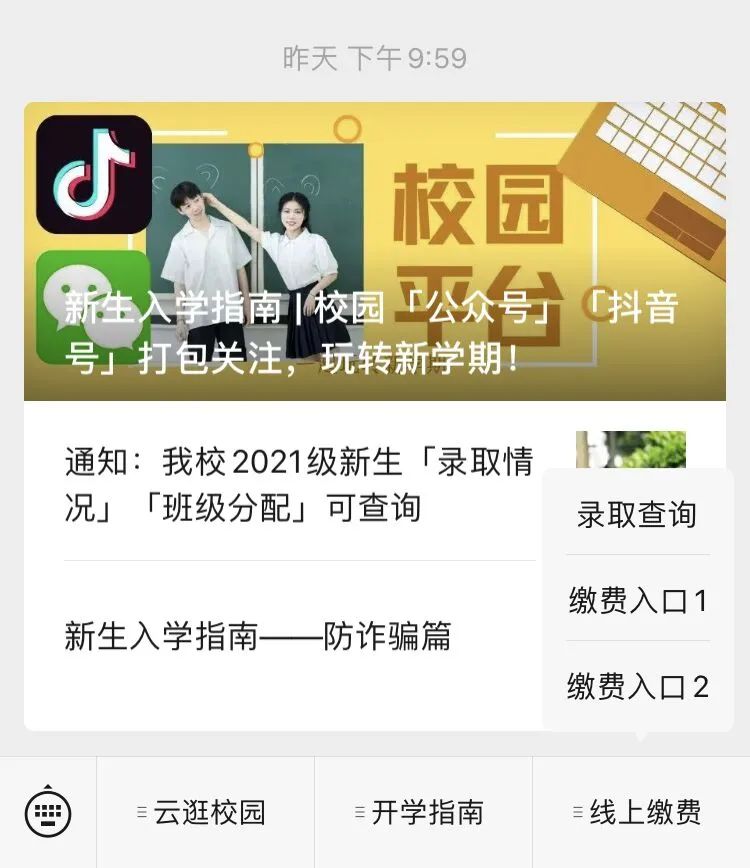
Task: Select 录取查询 from the popup menu
Action: (x=637, y=514)
